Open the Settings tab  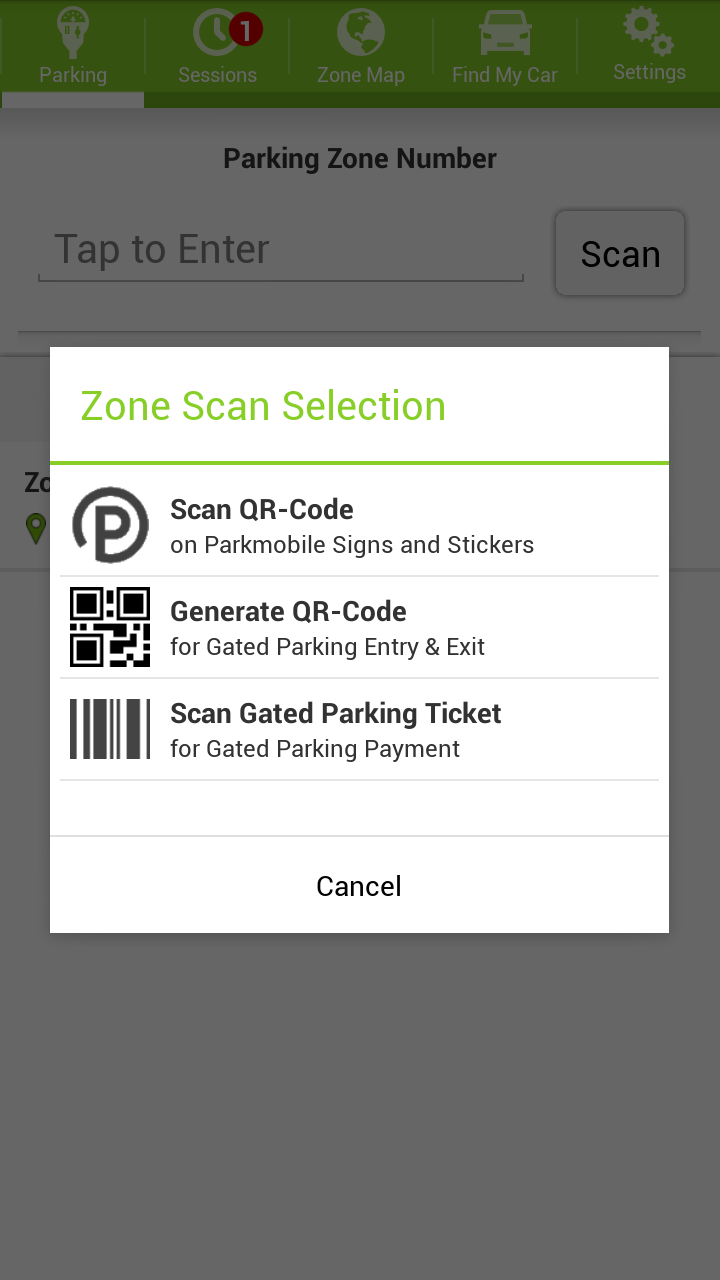pyautogui.click(x=649, y=48)
